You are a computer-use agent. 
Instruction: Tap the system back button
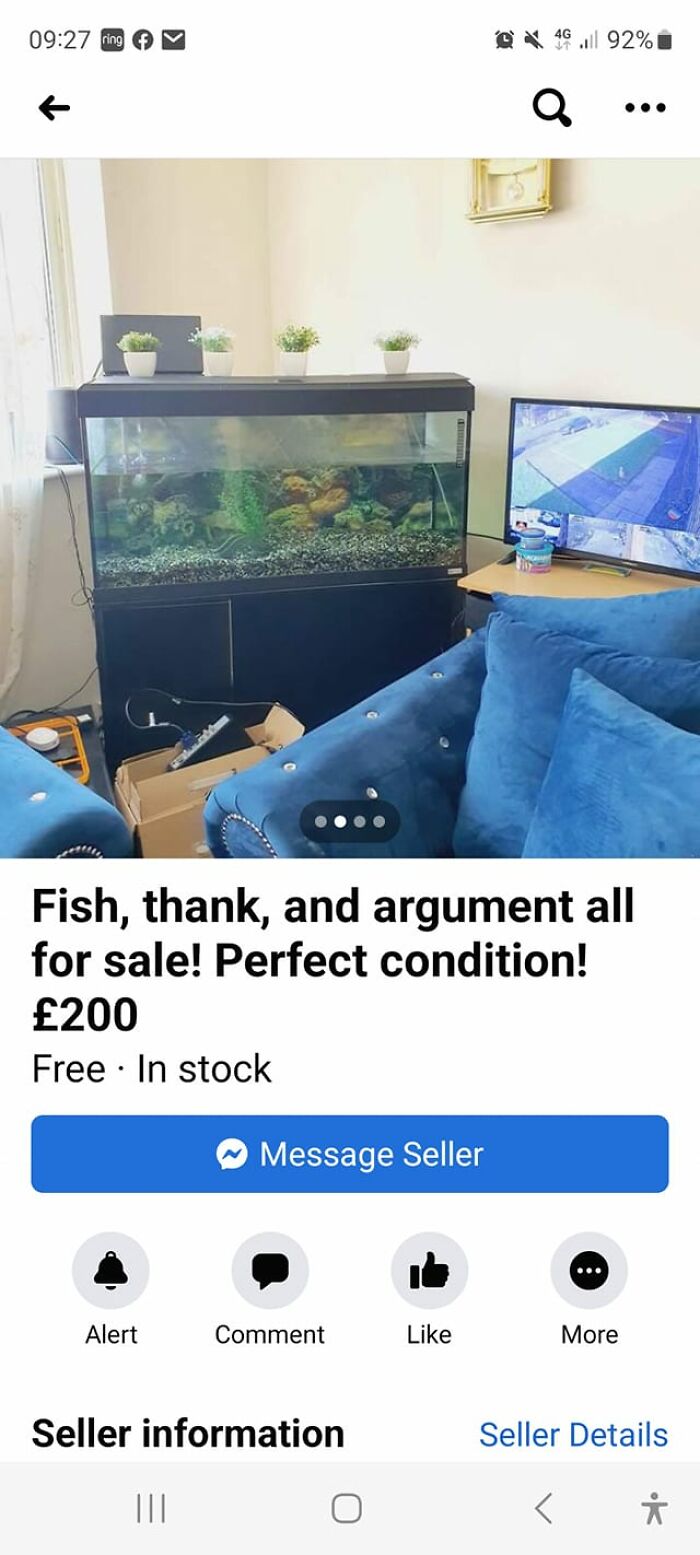pyautogui.click(x=543, y=1508)
